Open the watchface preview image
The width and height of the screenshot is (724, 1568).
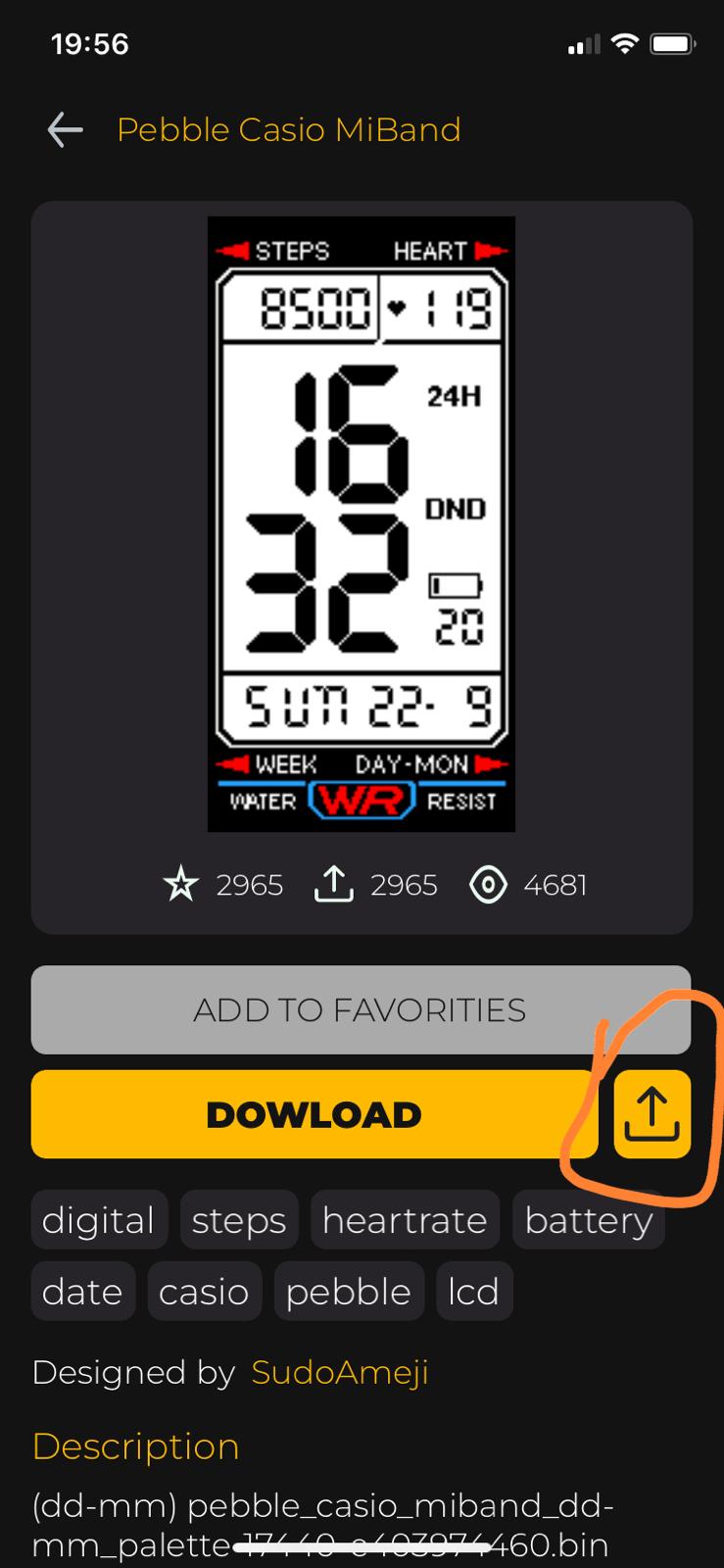[x=362, y=524]
